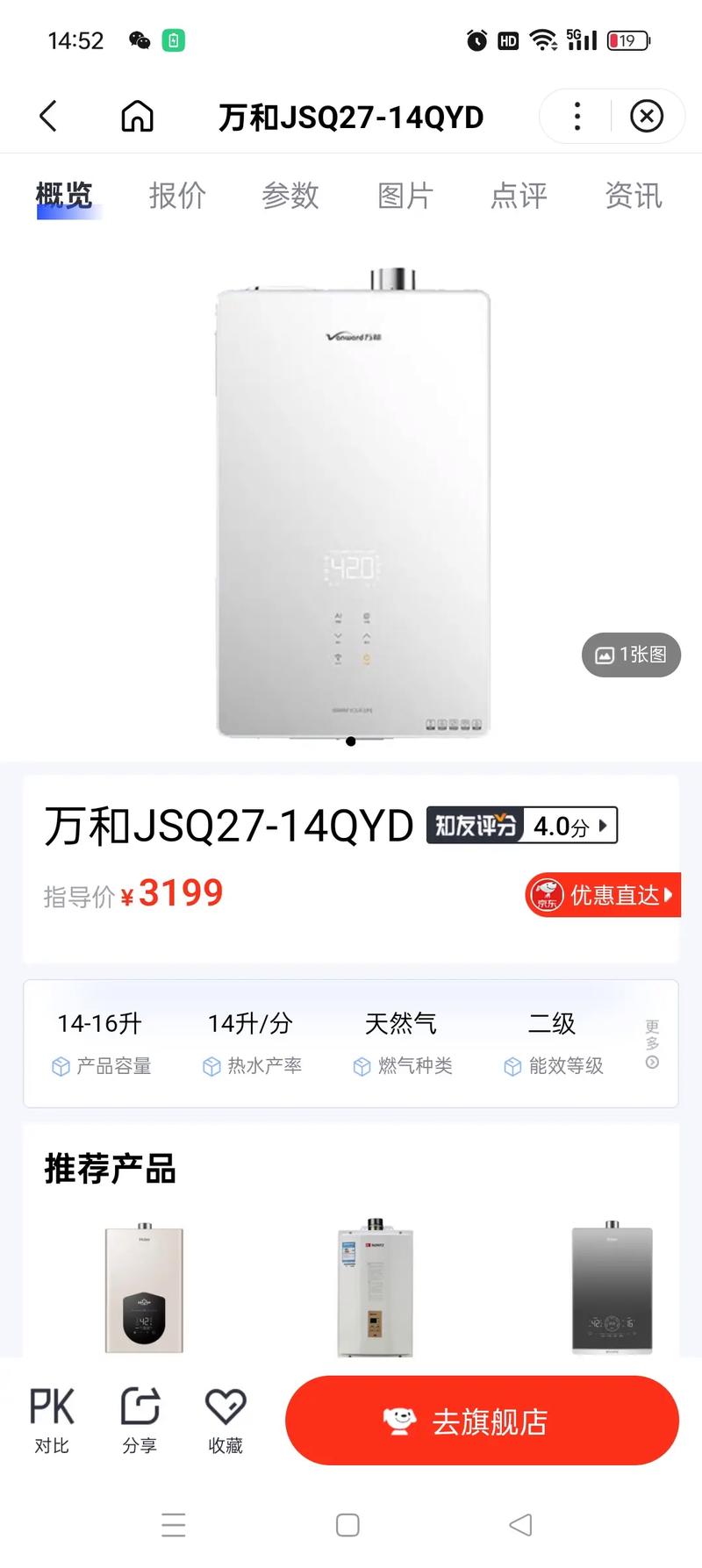Switch to the 参数 tab

[290, 196]
